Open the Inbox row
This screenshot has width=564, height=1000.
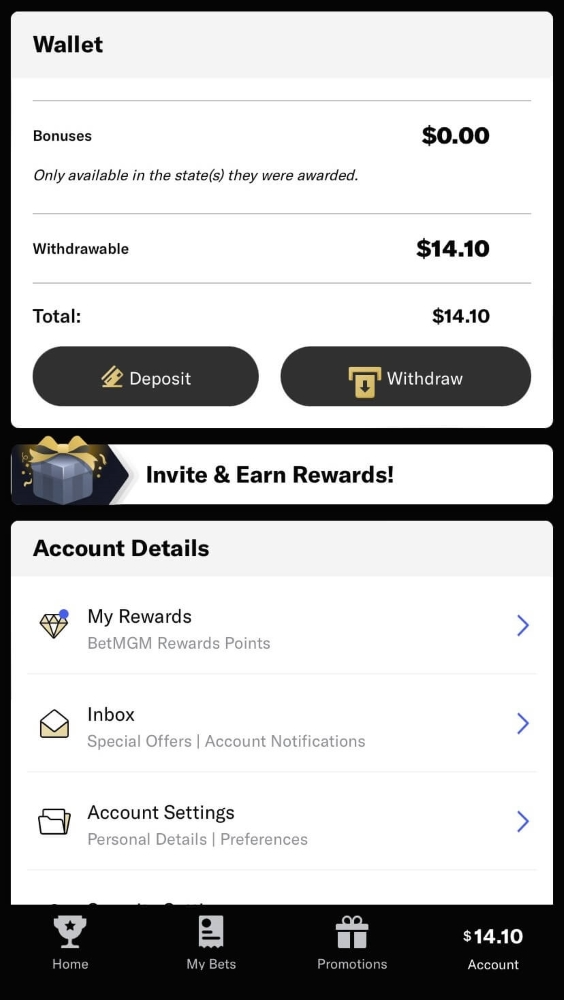[282, 723]
